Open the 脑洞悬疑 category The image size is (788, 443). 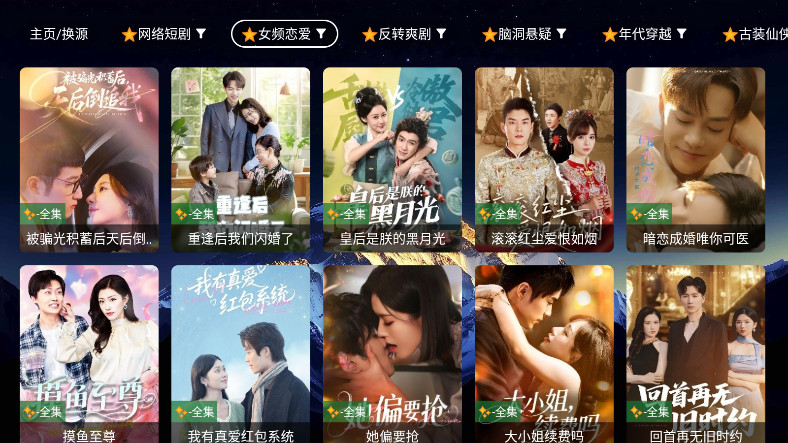525,34
